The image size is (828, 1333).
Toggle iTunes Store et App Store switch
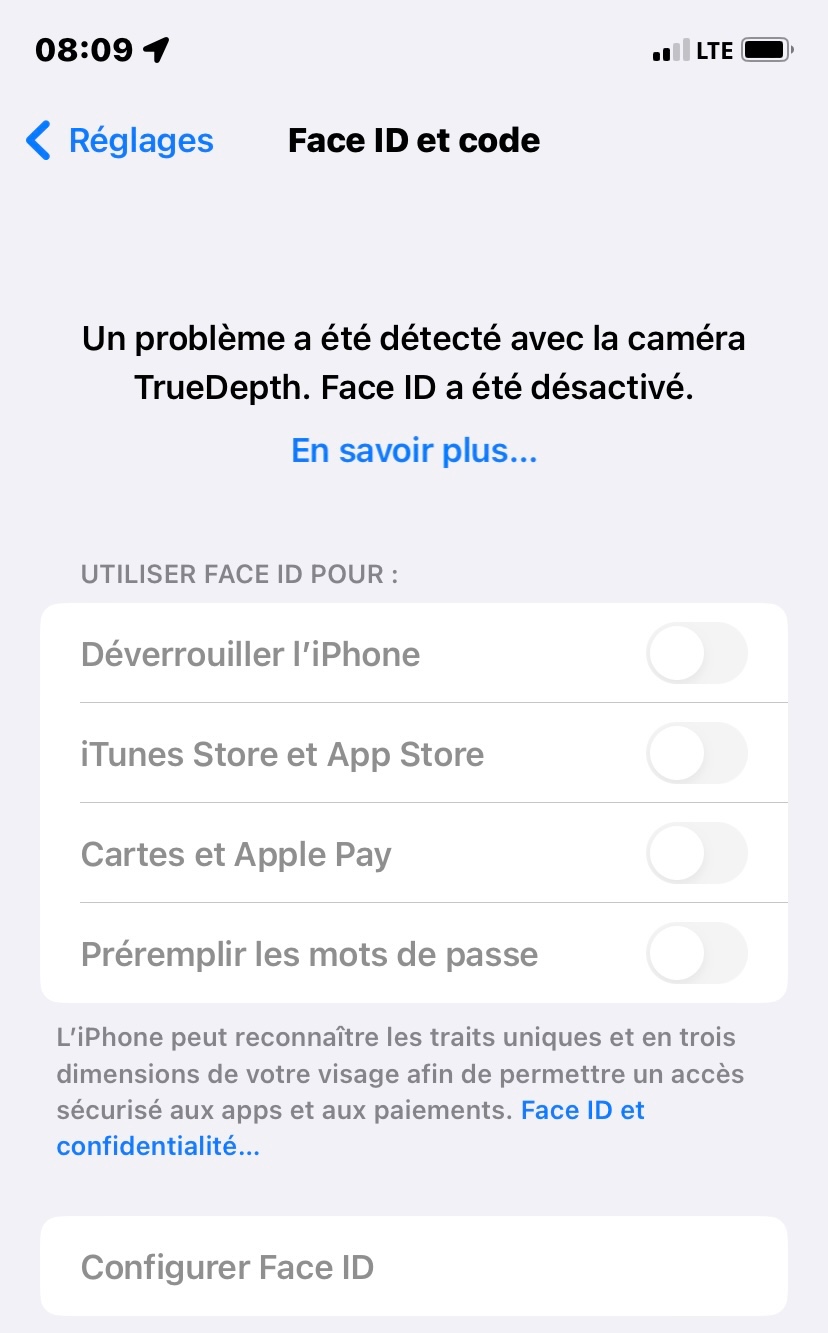[x=697, y=753]
